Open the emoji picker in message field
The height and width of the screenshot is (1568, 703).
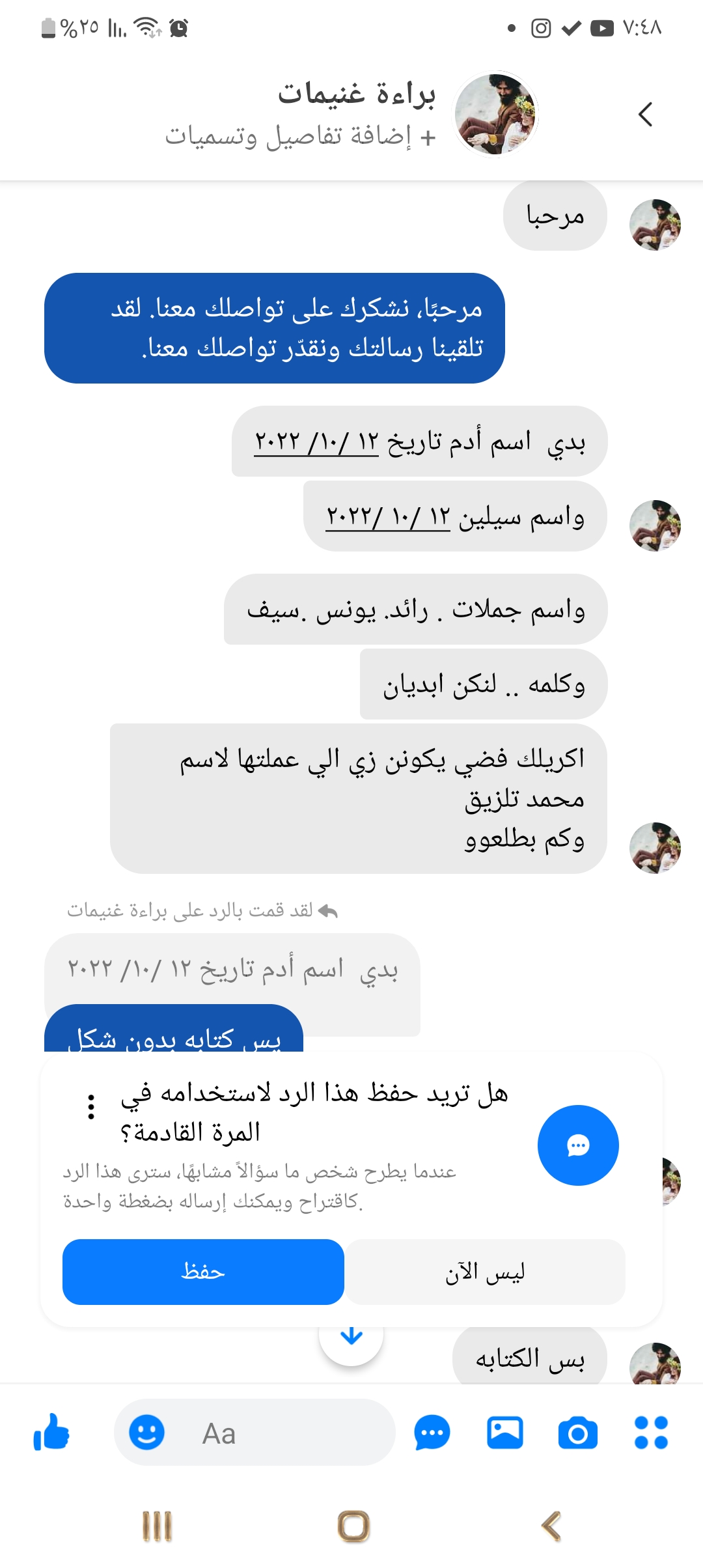point(146,1433)
